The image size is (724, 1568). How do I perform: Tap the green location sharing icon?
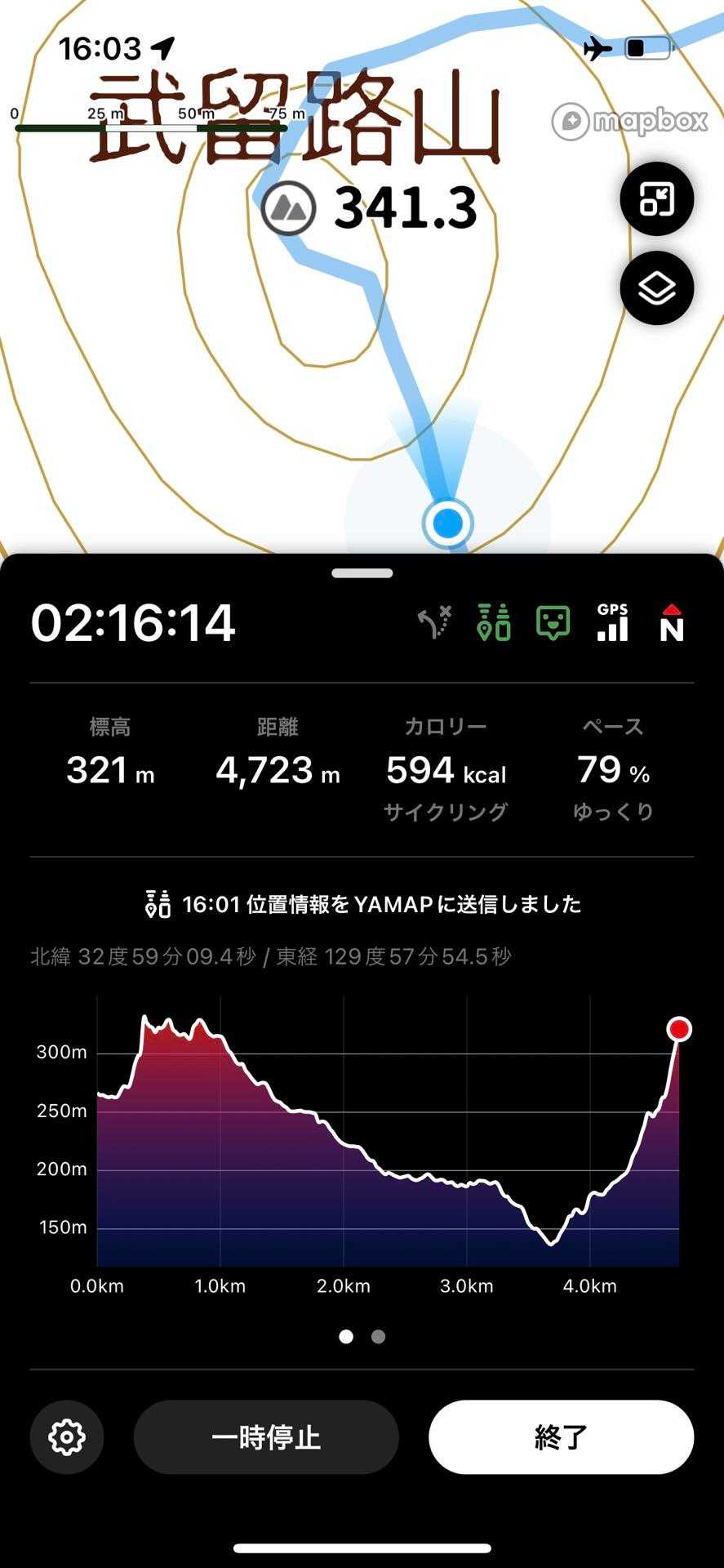[494, 623]
